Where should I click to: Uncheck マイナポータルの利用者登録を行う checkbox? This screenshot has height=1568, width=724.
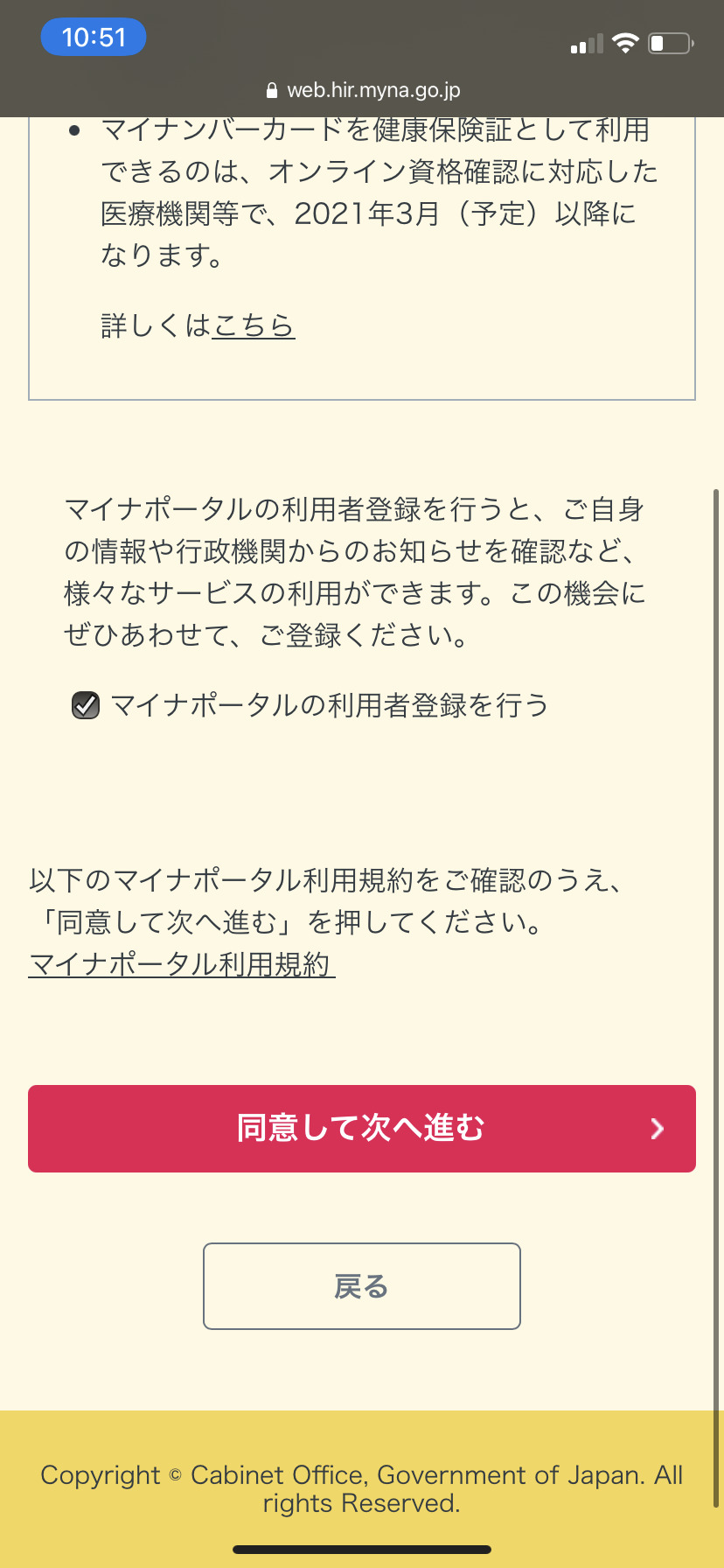[x=86, y=705]
